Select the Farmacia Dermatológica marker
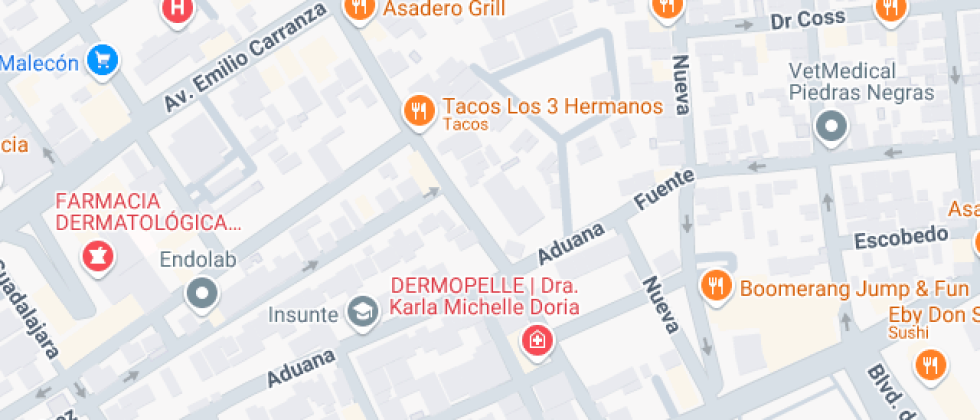This screenshot has width=980, height=420. click(x=98, y=255)
